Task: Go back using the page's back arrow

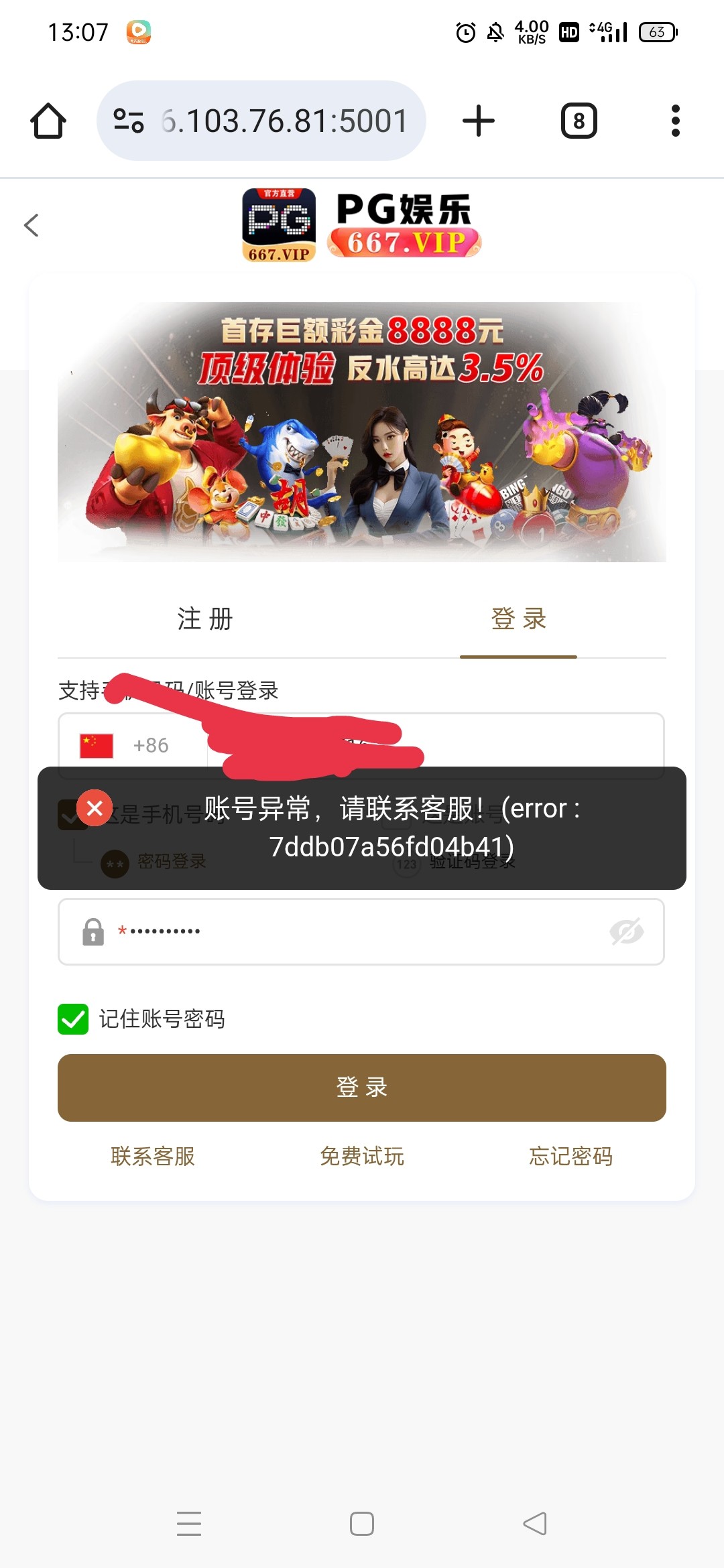Action: pyautogui.click(x=32, y=225)
